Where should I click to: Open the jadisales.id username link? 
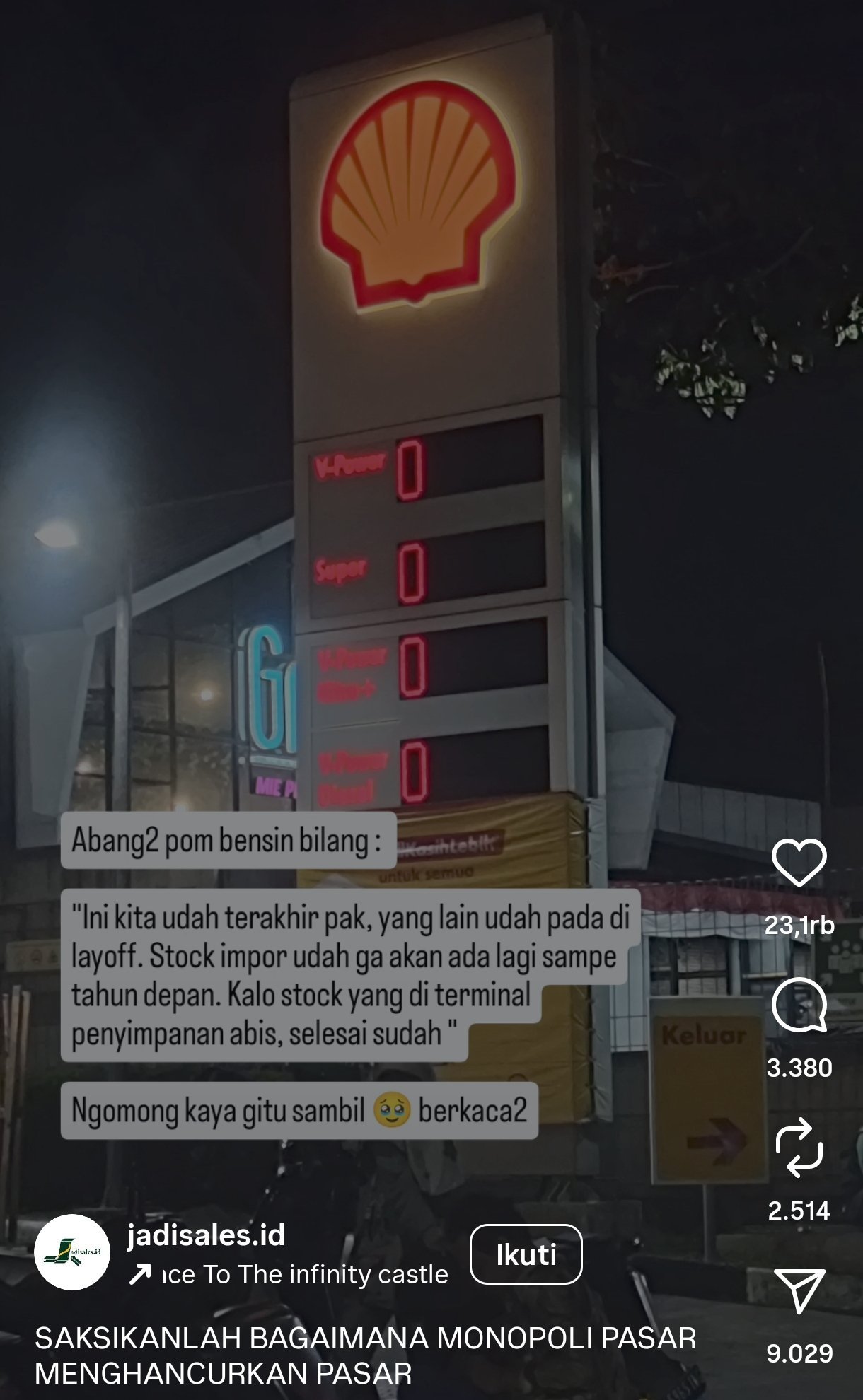[x=206, y=1235]
